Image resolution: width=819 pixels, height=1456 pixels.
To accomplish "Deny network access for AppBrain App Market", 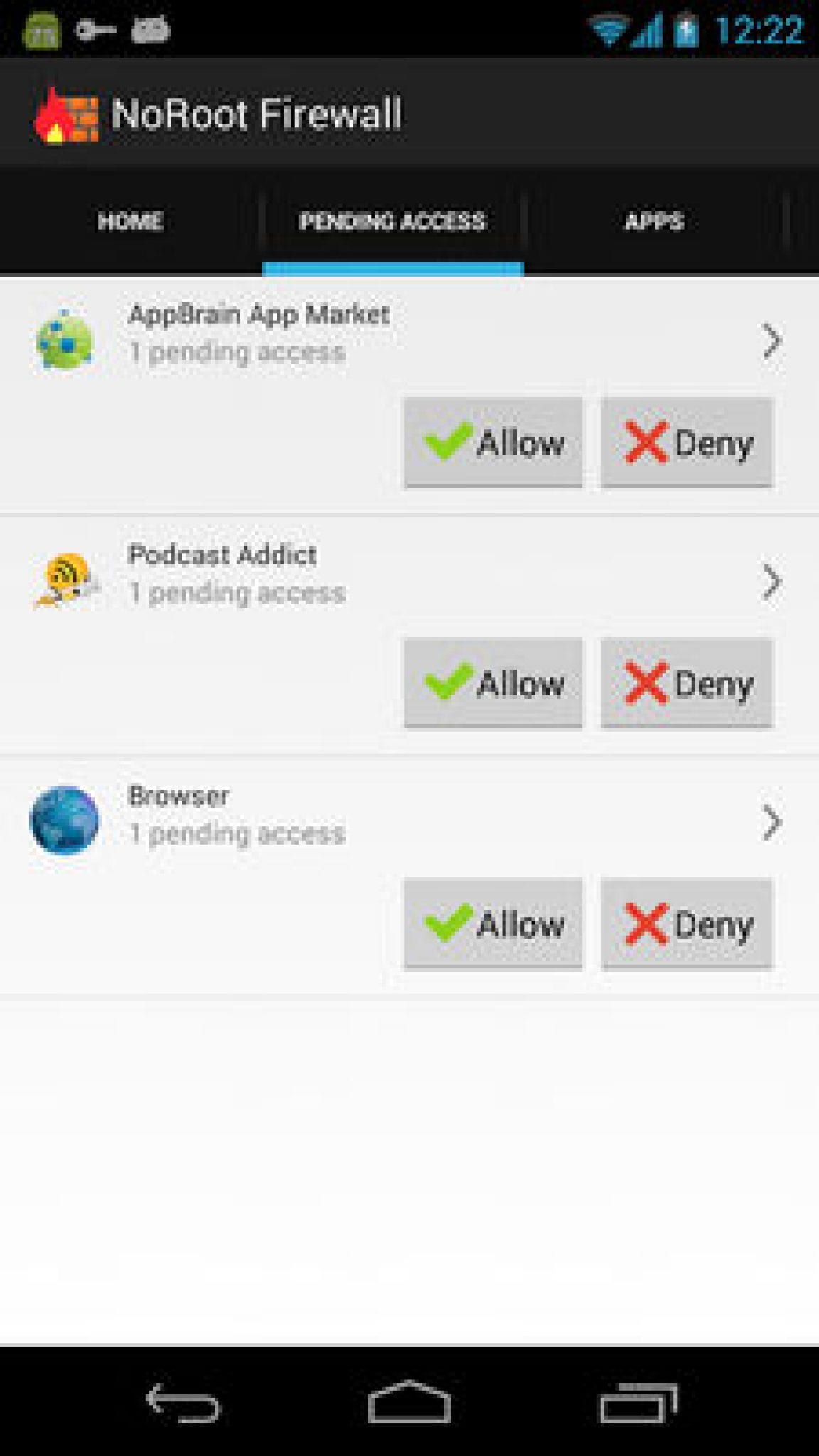I will 686,443.
